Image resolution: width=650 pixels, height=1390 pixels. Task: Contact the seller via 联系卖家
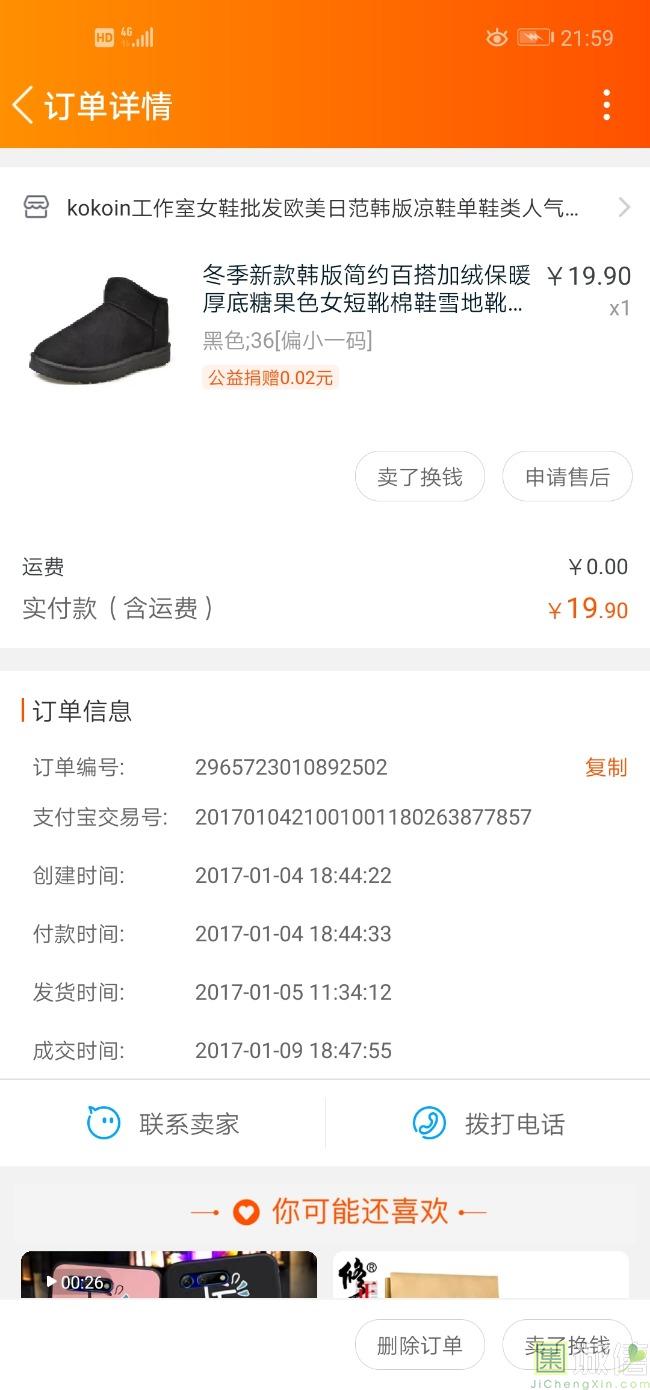[x=163, y=1123]
